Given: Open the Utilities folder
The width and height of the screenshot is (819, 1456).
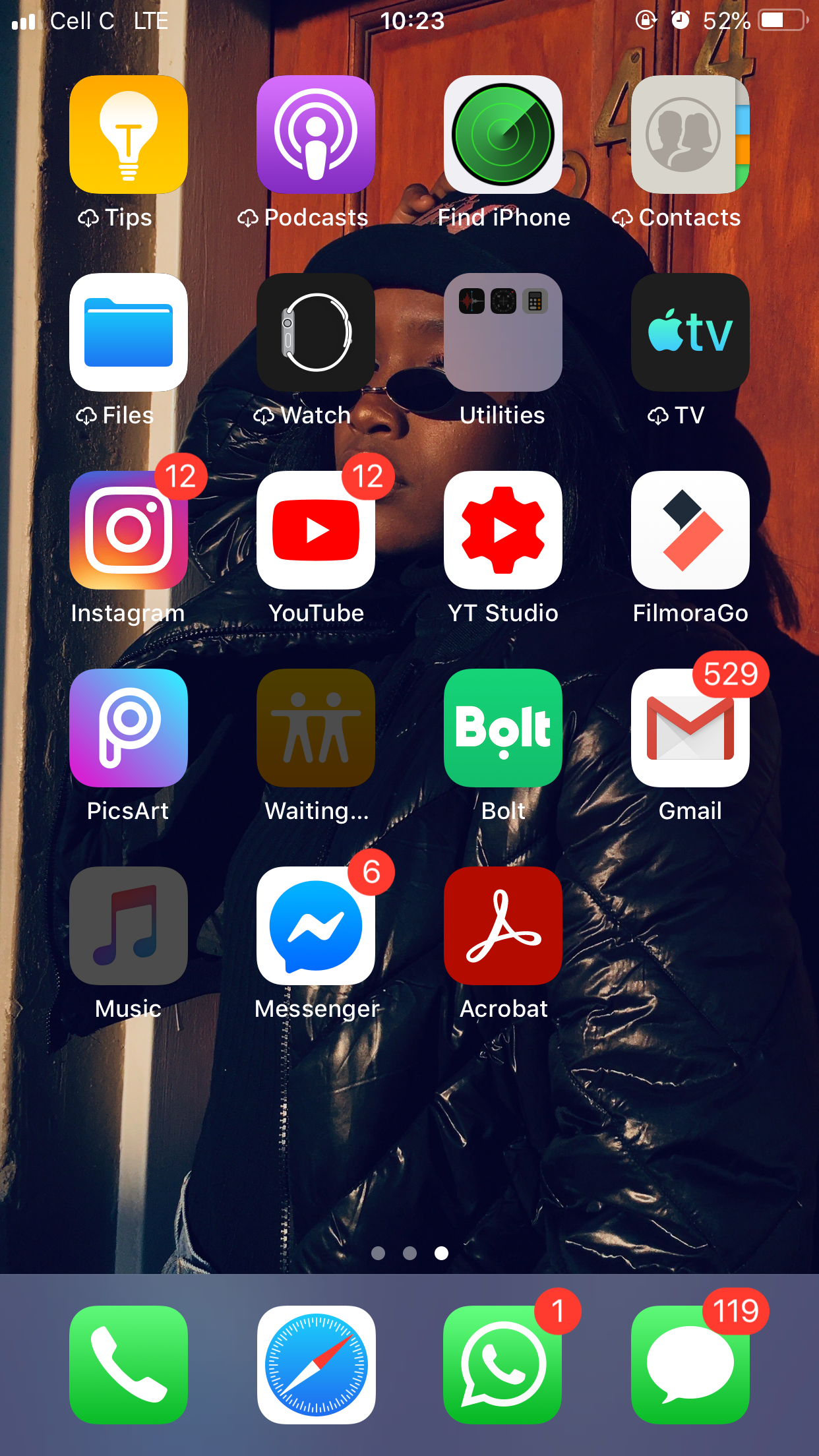Looking at the screenshot, I should click(503, 332).
